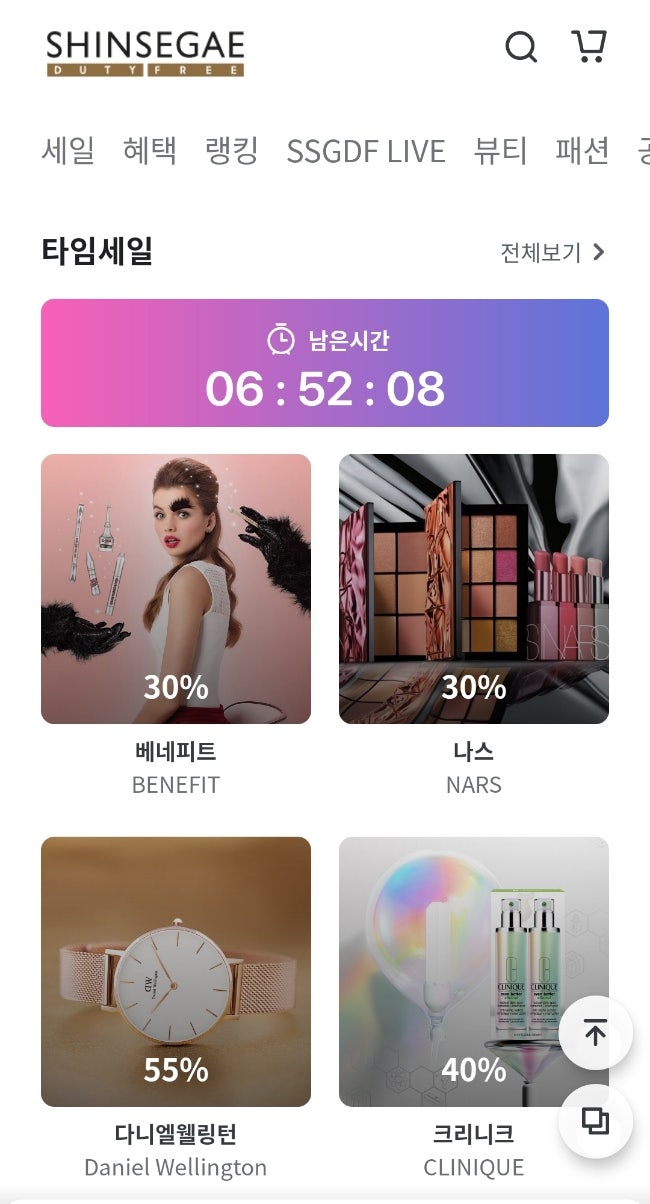Tap the floating overlapping-squares button
Image resolution: width=650 pixels, height=1204 pixels.
click(x=595, y=1121)
